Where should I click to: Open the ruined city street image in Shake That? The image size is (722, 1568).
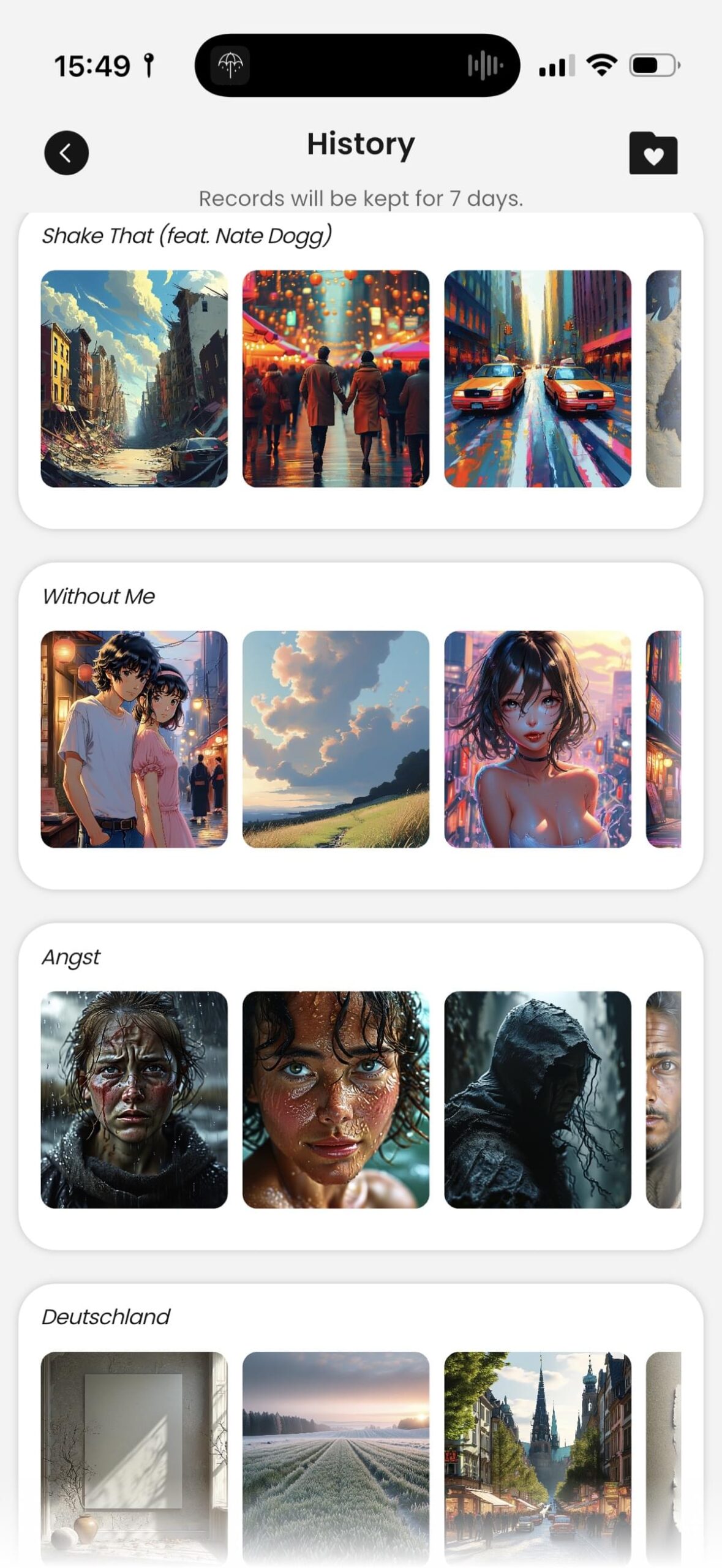(x=134, y=379)
